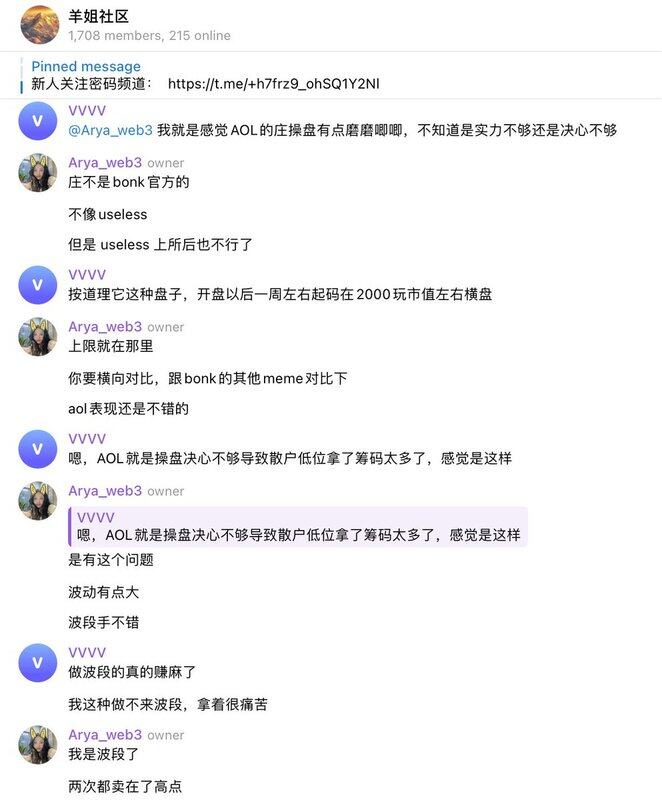This screenshot has height=800, width=662.
Task: Open the 羊姐社区 group avatar
Action: pos(40,25)
